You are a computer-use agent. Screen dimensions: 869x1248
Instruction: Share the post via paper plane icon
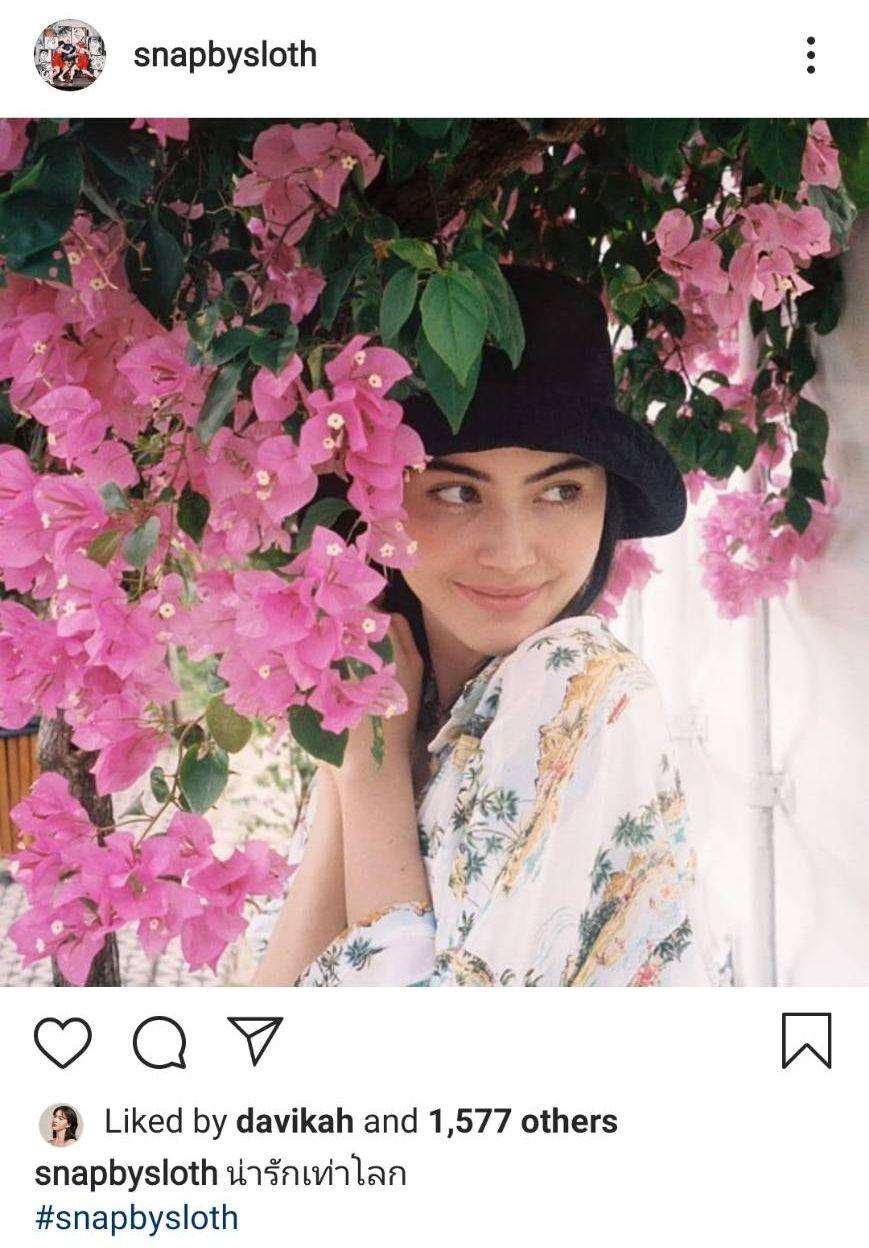tap(255, 1040)
